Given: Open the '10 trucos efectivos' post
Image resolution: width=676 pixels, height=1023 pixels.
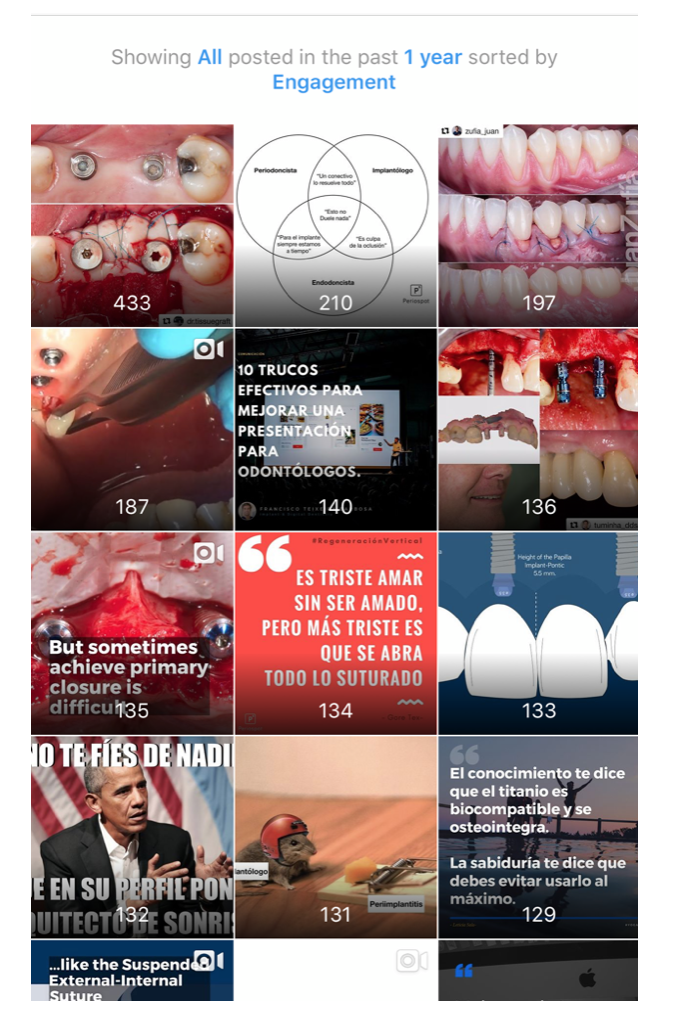Looking at the screenshot, I should coord(335,429).
